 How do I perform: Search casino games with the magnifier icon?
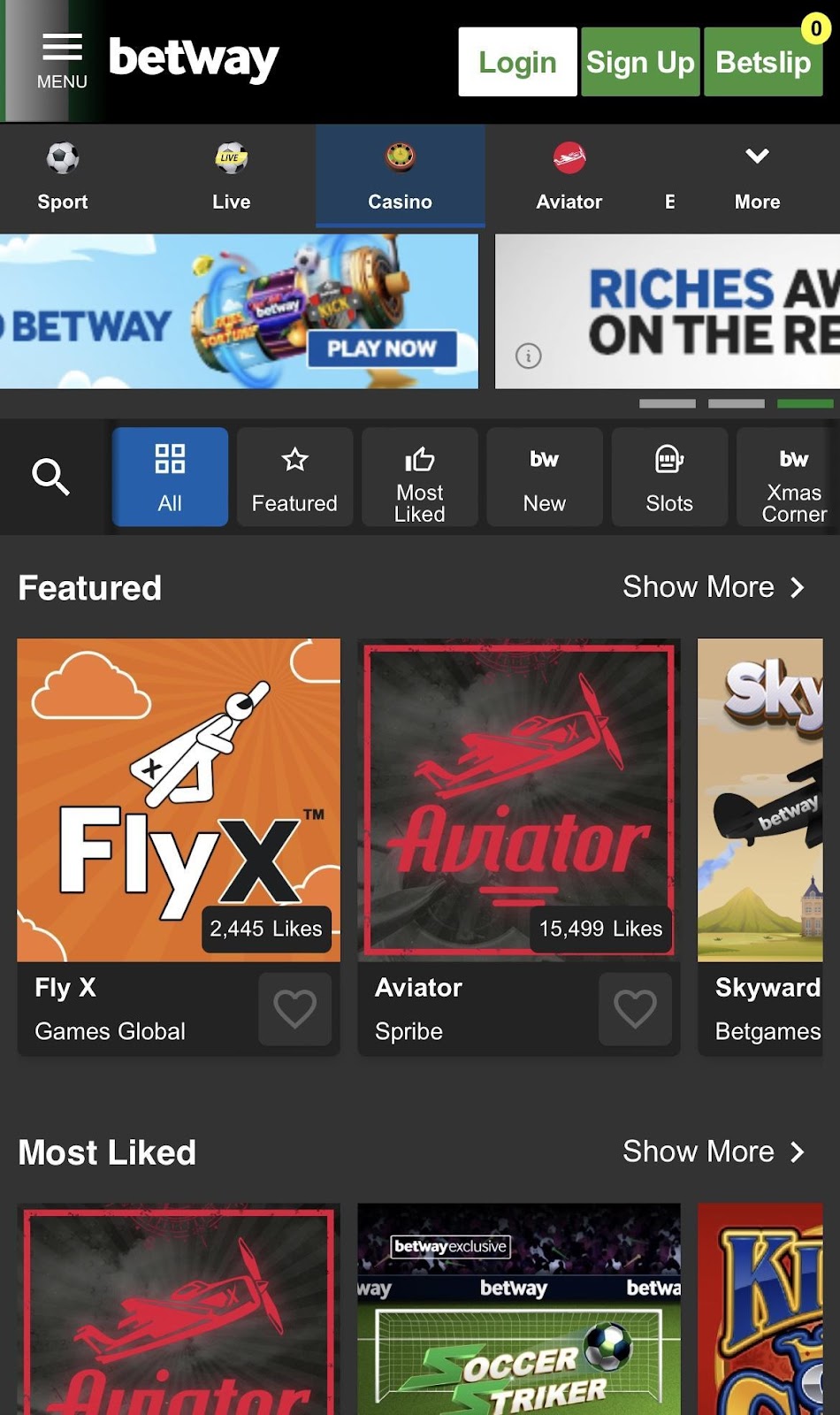point(50,477)
